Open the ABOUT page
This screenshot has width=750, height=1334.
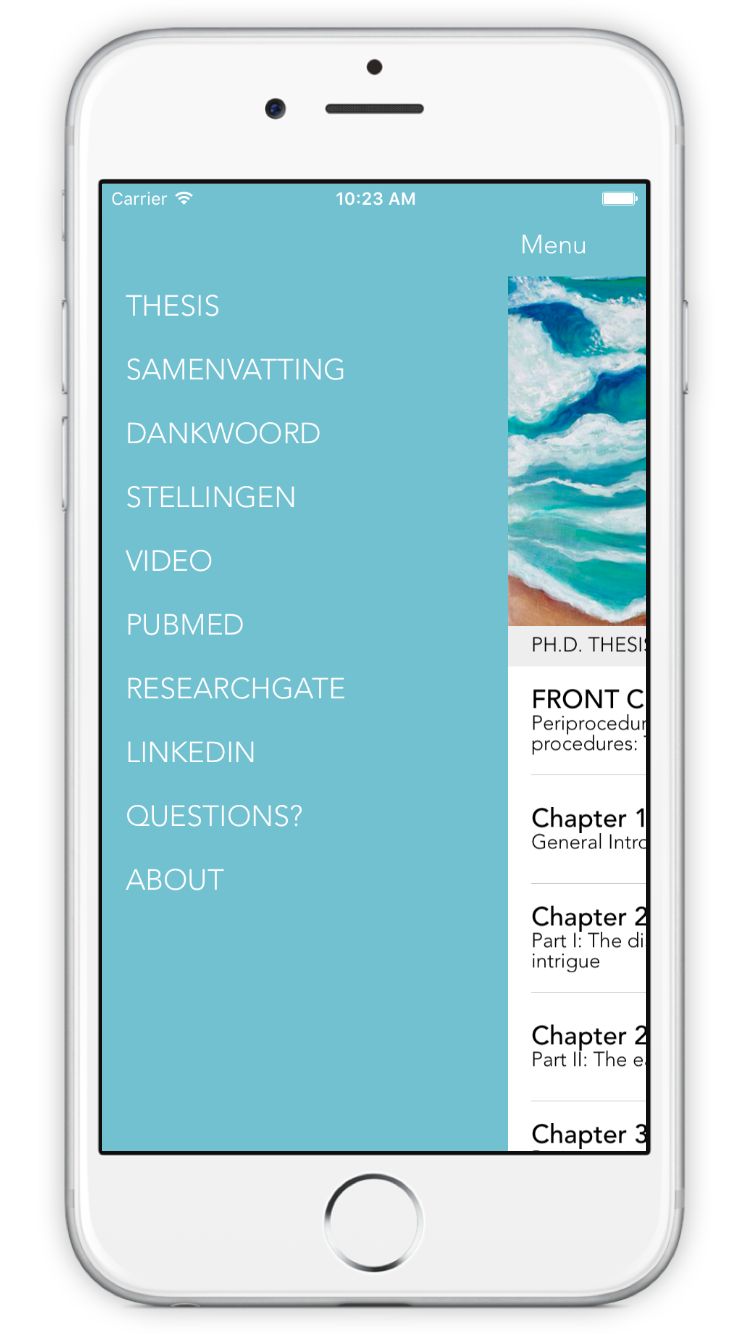175,880
